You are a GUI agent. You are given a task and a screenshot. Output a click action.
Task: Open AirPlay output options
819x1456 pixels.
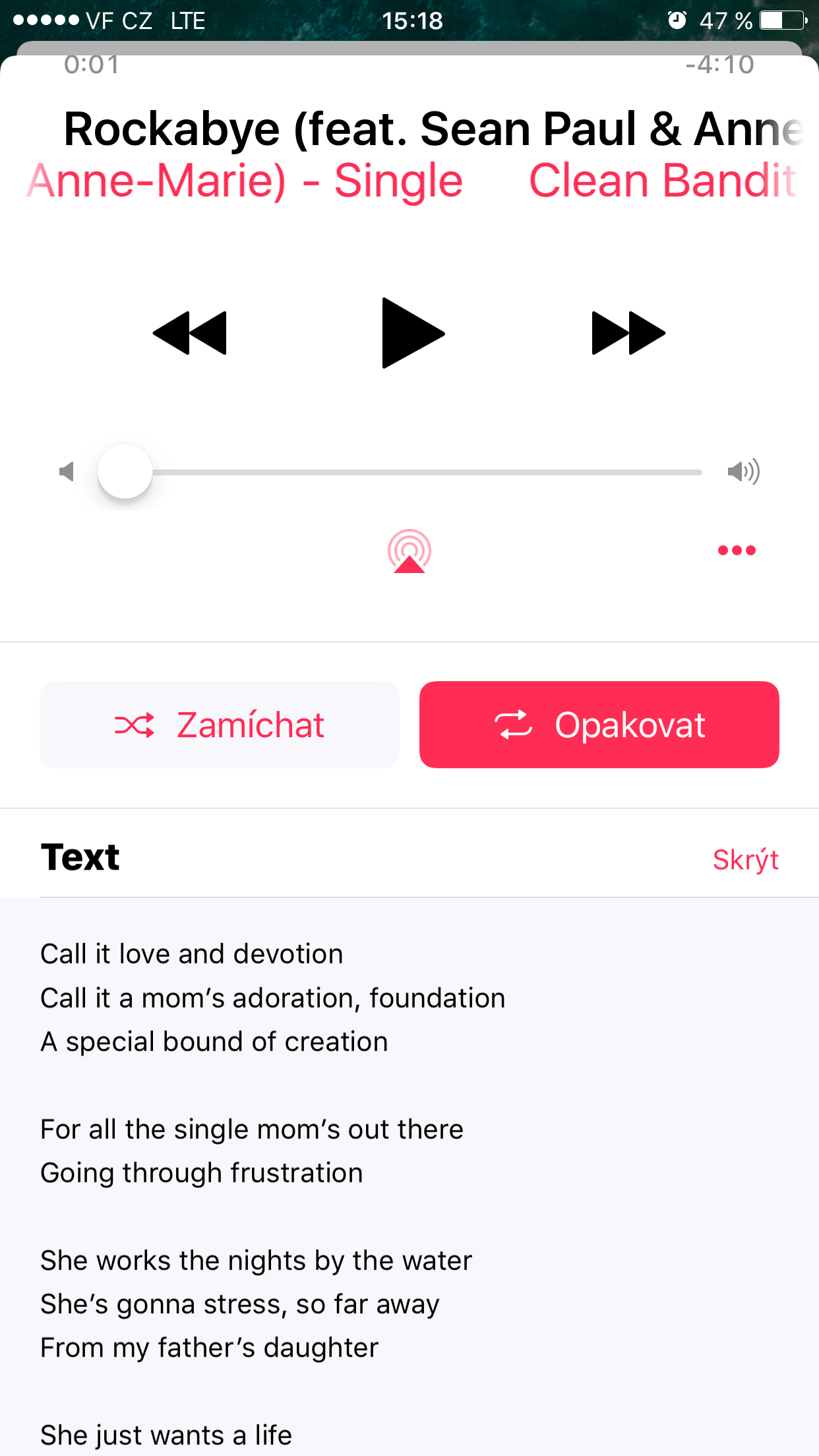click(x=409, y=551)
